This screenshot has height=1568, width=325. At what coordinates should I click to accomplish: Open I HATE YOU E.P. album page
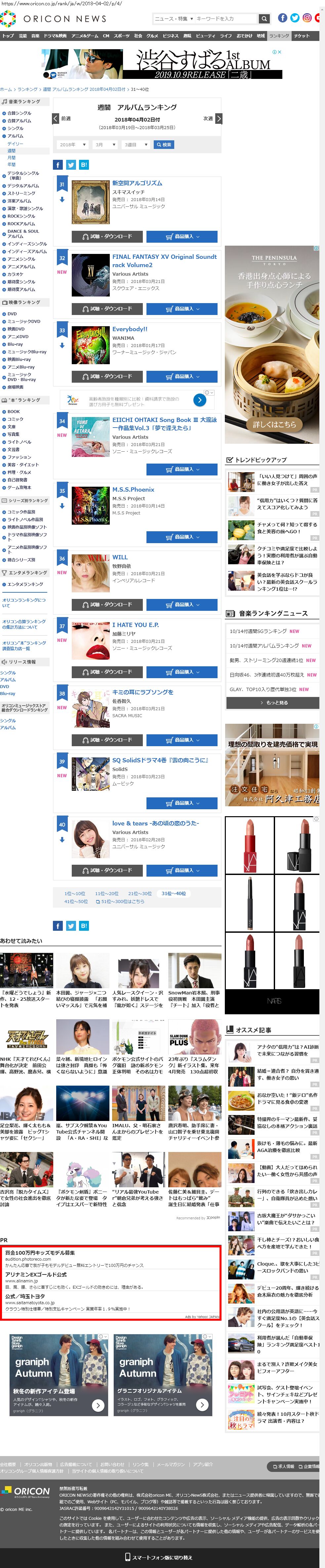click(135, 624)
